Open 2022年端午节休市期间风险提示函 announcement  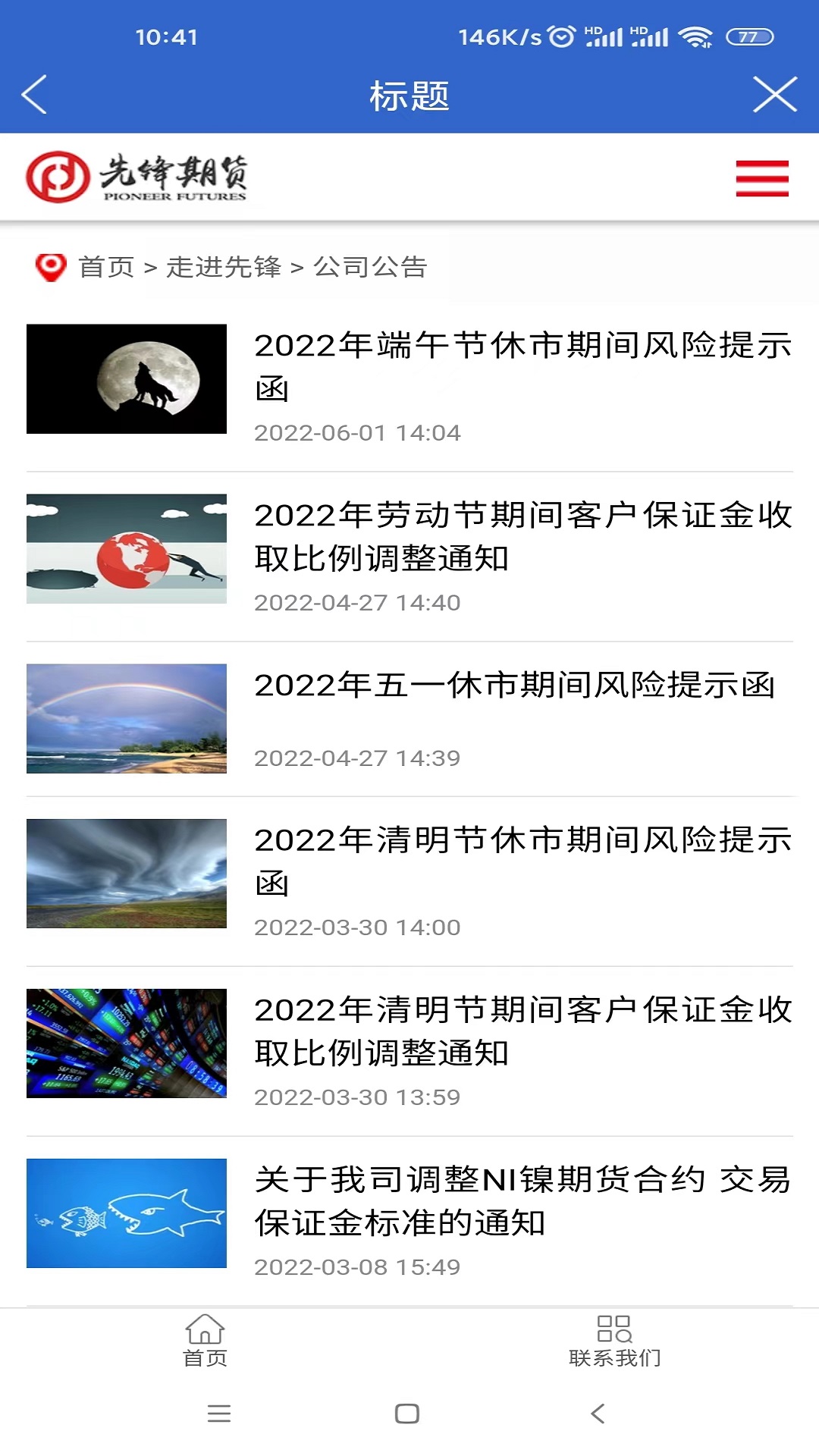pos(522,366)
